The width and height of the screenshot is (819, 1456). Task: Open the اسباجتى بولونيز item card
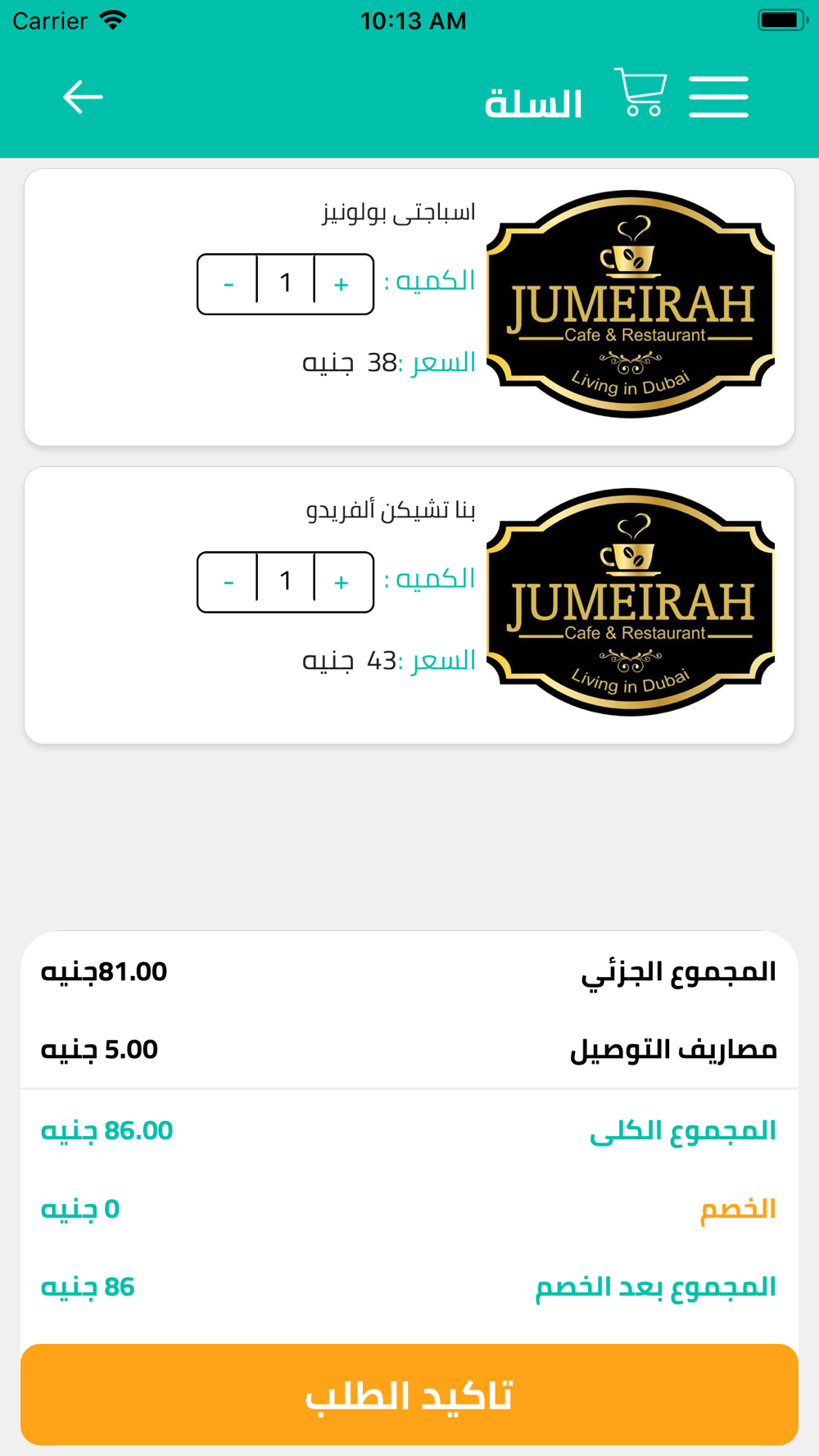tap(409, 307)
